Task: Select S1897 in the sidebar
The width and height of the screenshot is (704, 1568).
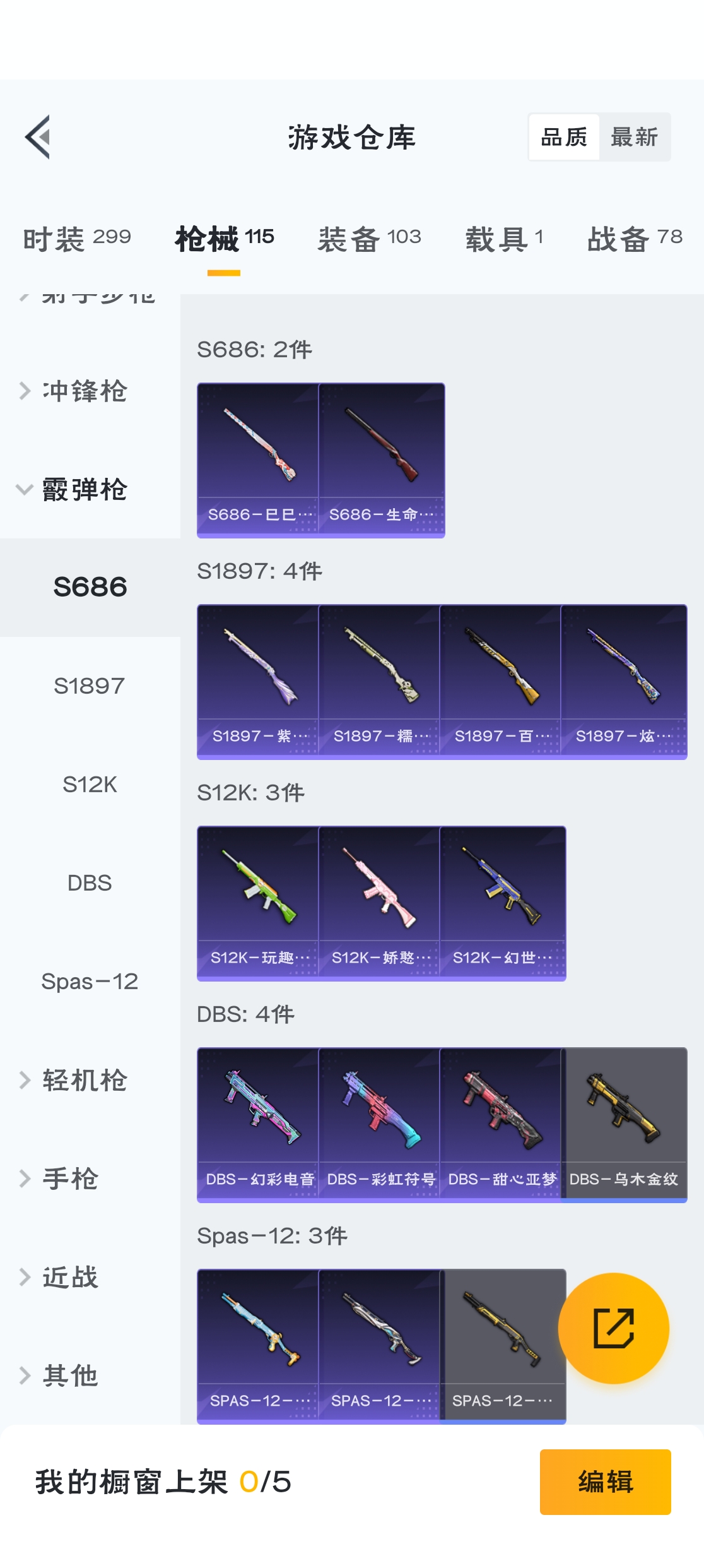Action: [90, 686]
